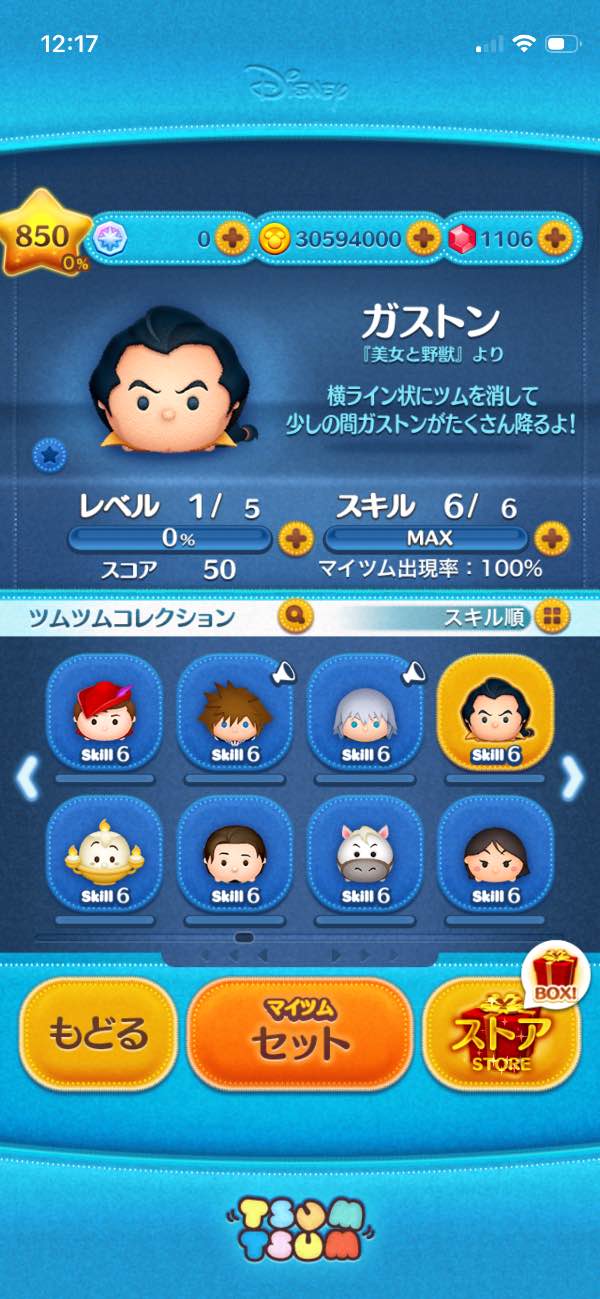Select the red-hat Tsum with Skill 6
Screen dimensions: 600x1299
104,713
